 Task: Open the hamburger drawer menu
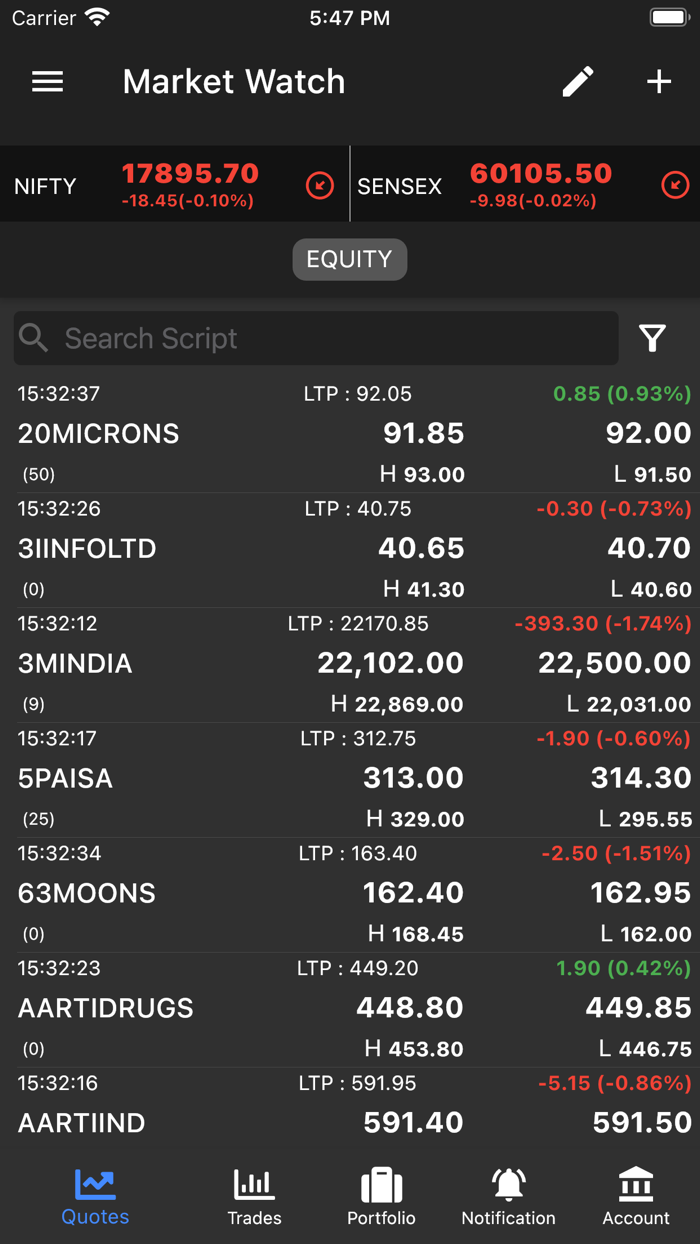click(x=47, y=82)
